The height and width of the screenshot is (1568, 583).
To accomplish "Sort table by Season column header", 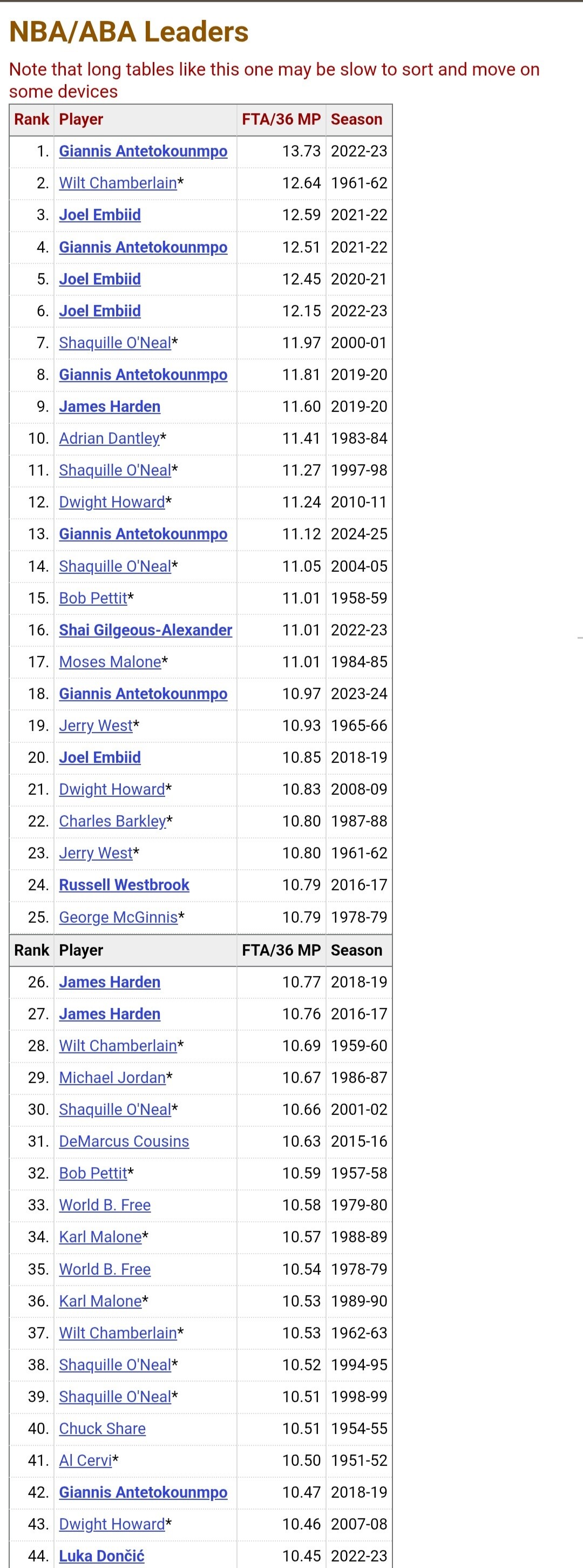I will [357, 119].
